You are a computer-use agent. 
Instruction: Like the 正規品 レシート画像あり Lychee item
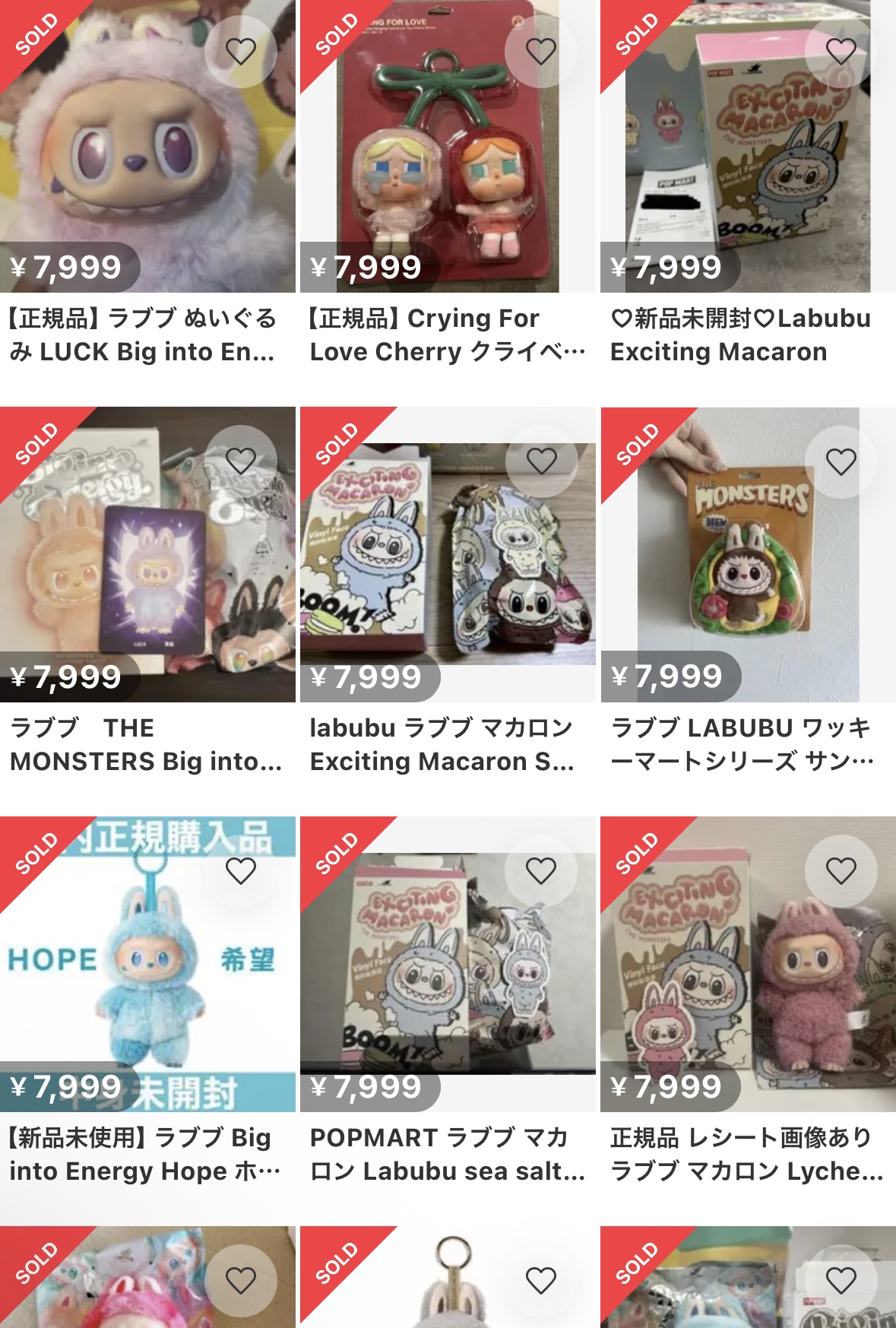841,870
